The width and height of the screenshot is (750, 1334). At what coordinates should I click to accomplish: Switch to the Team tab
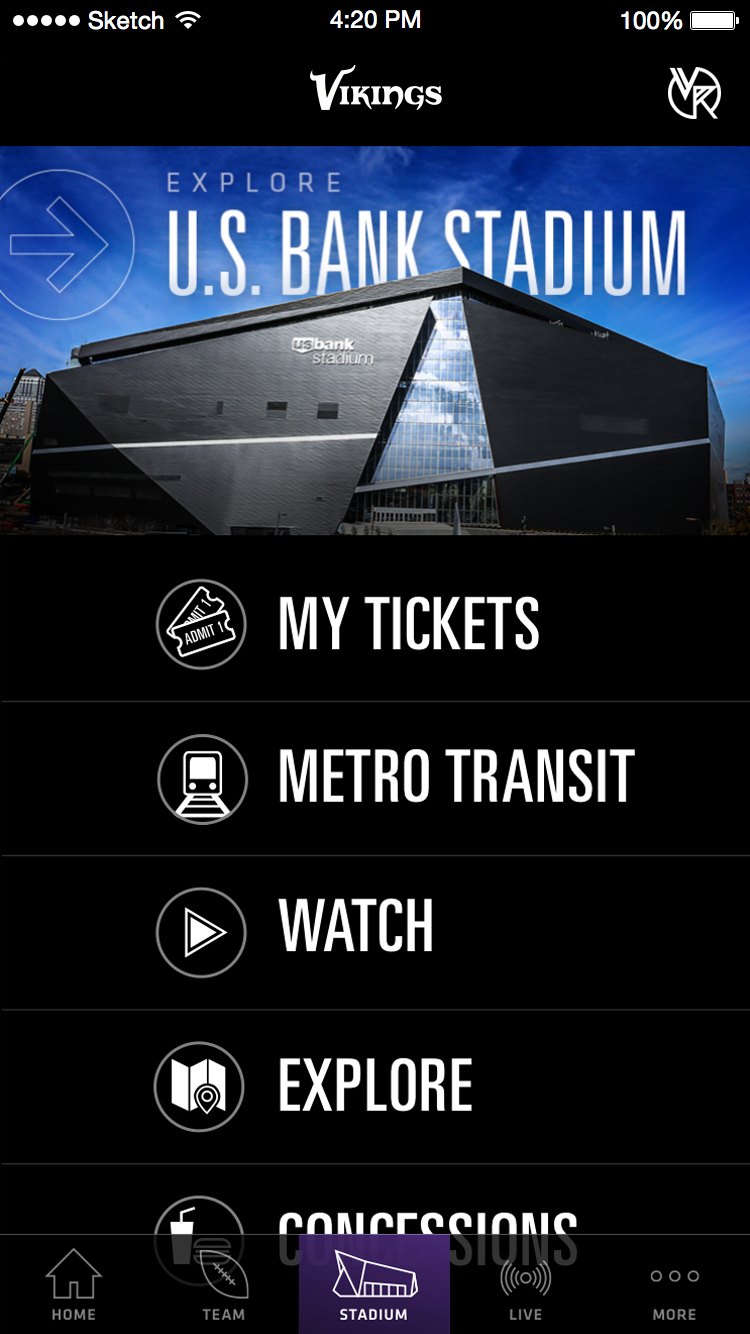click(x=224, y=1286)
